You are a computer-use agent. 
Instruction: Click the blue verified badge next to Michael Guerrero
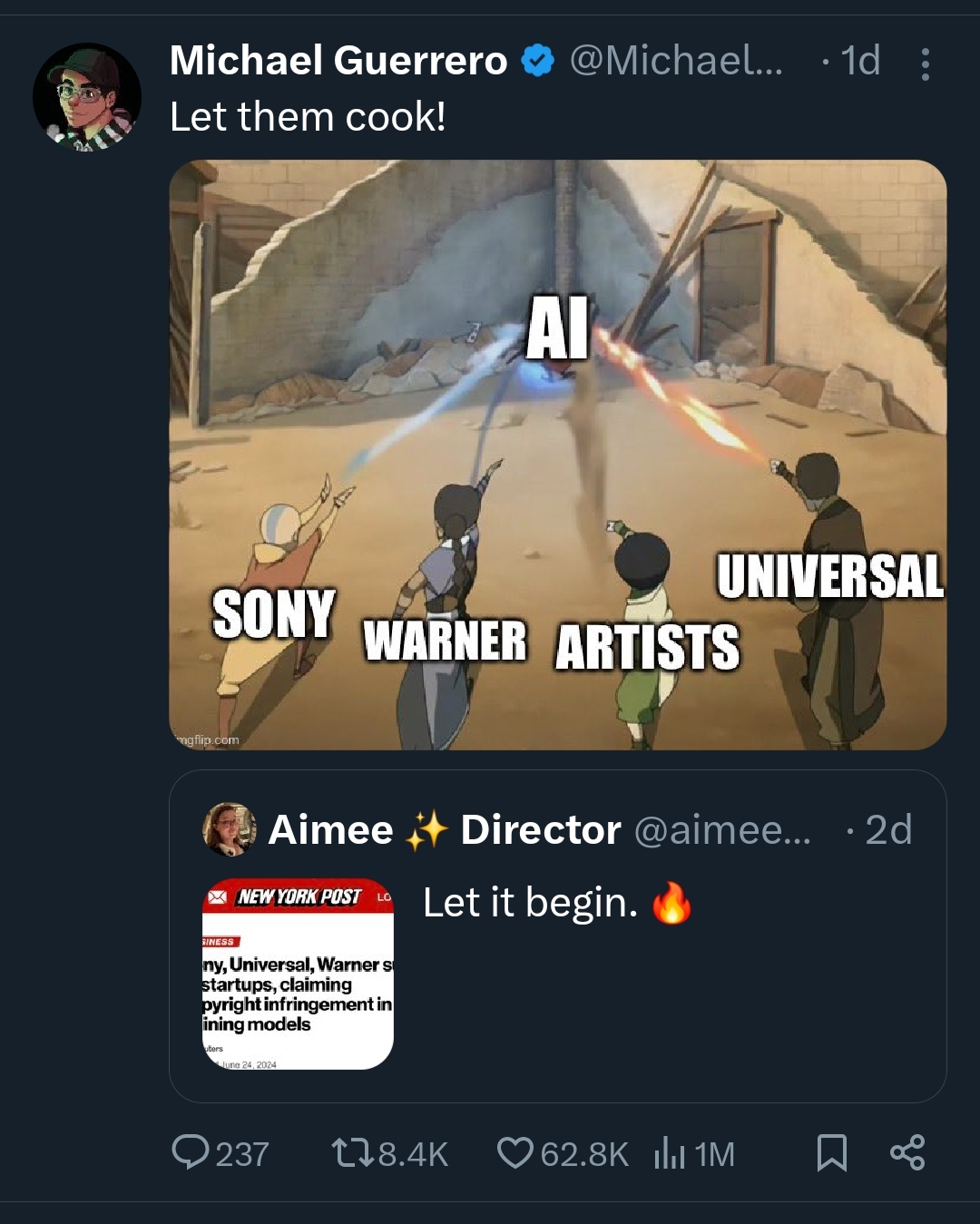[537, 62]
